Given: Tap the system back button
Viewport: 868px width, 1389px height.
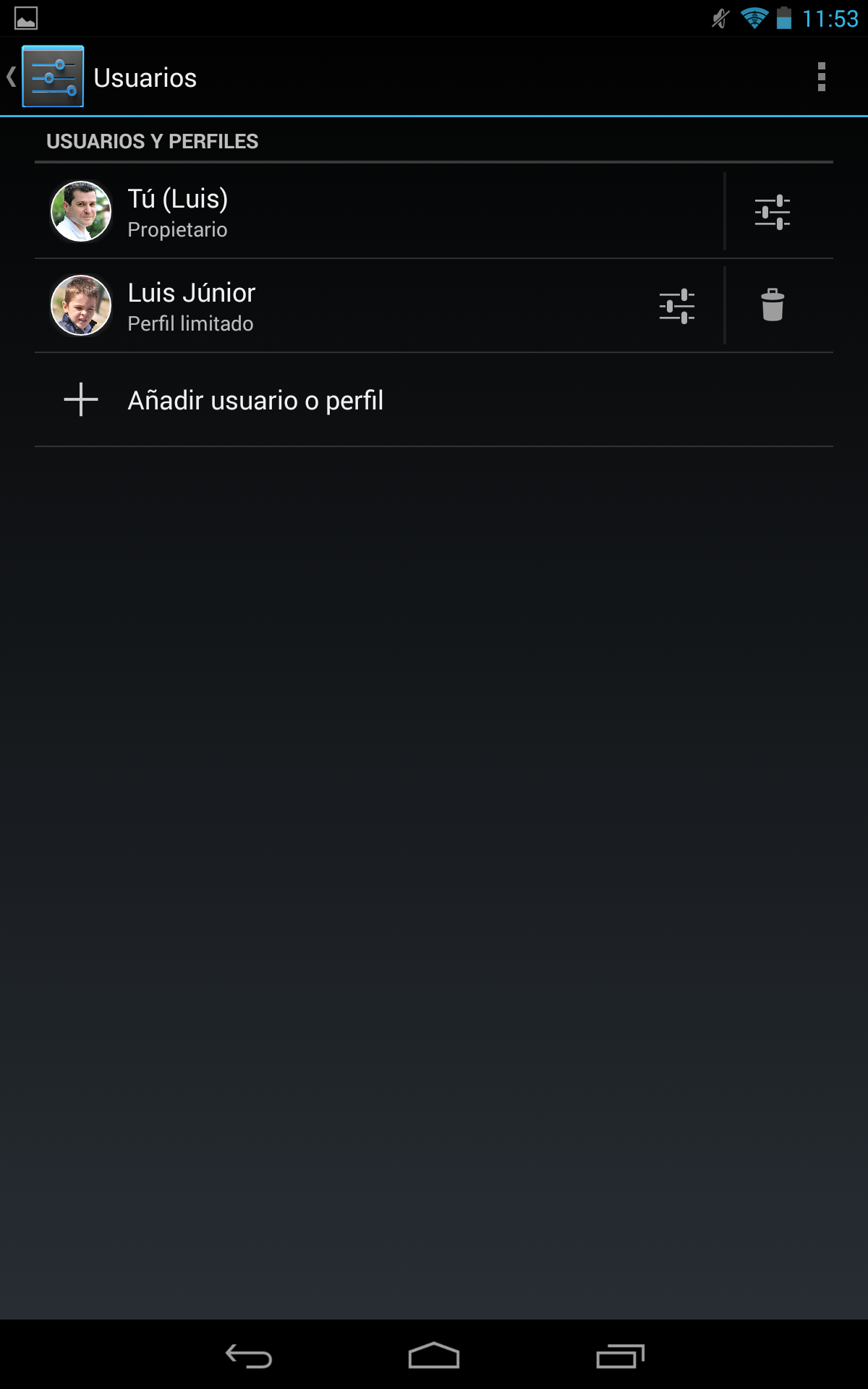Looking at the screenshot, I should 249,1356.
